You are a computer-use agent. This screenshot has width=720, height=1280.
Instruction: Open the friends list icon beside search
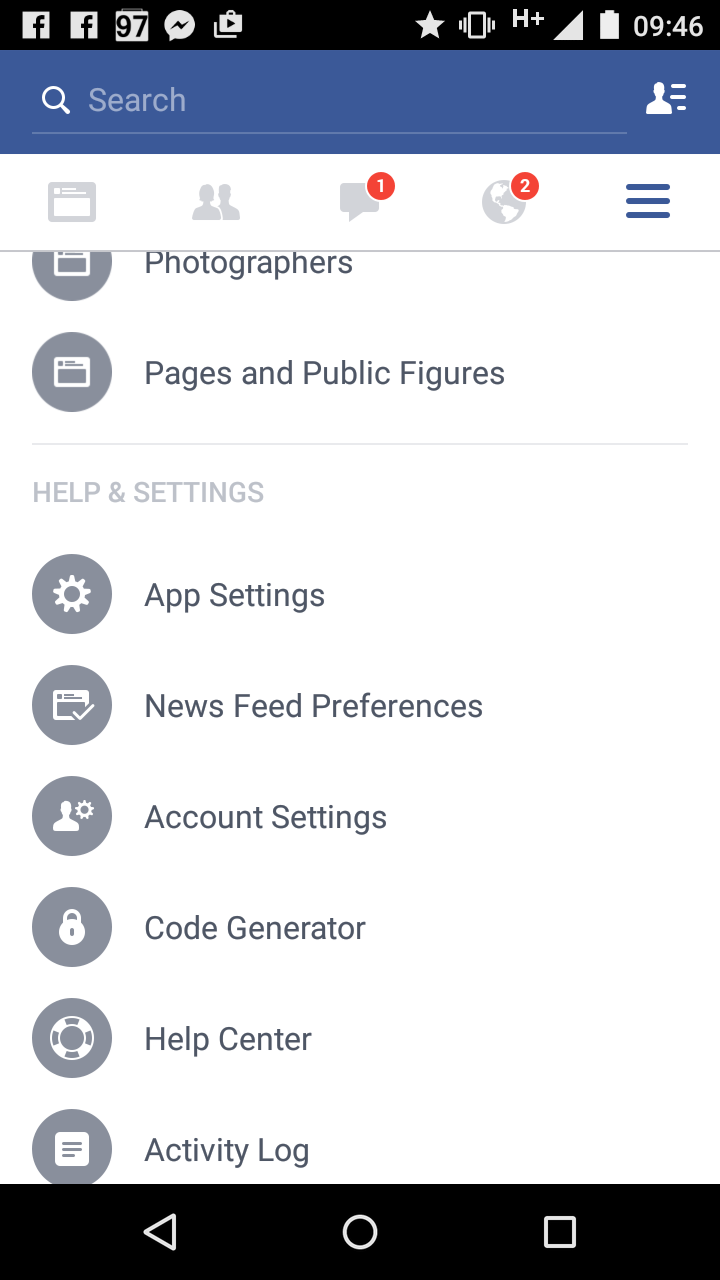666,99
